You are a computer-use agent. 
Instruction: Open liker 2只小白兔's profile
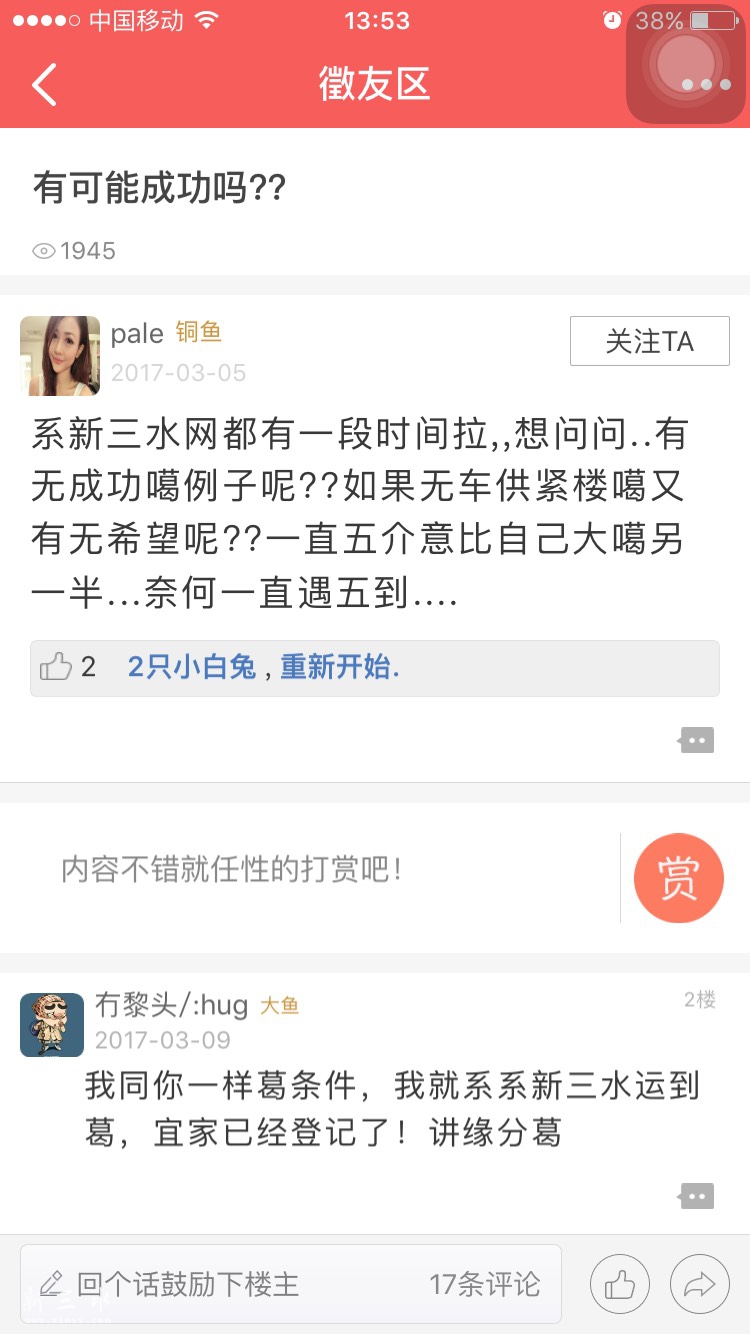point(191,667)
